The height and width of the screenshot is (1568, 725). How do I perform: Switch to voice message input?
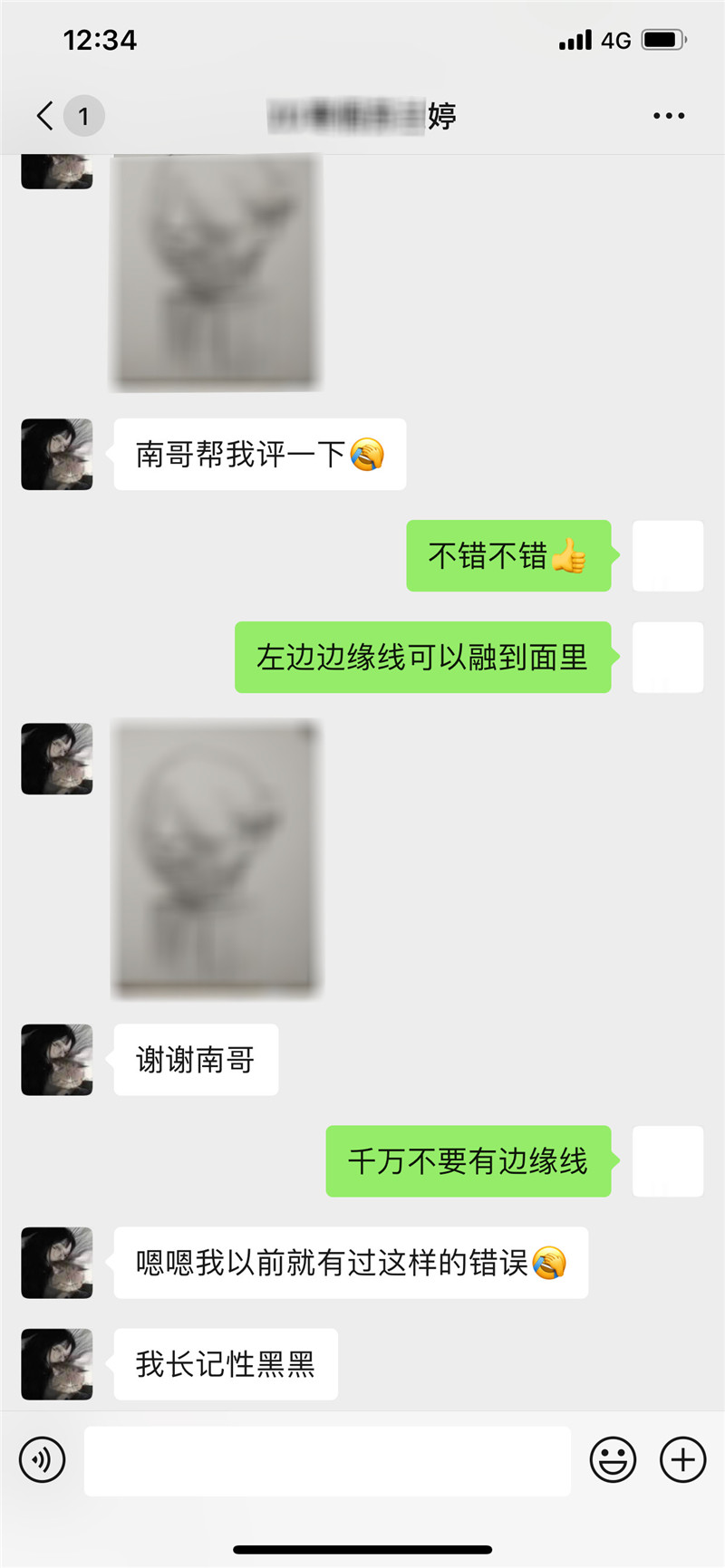[x=43, y=1459]
